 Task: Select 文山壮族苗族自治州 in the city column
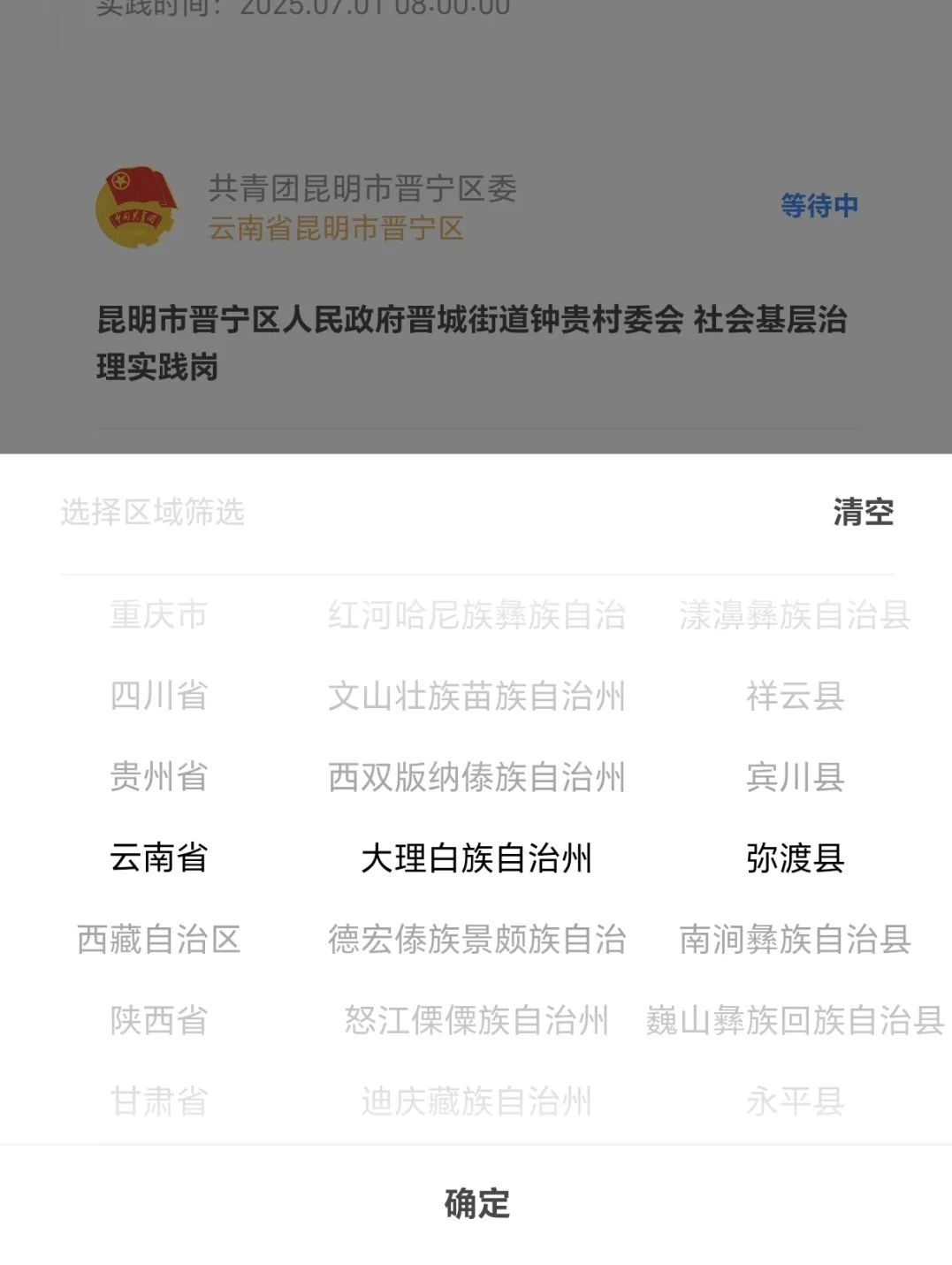(476, 696)
